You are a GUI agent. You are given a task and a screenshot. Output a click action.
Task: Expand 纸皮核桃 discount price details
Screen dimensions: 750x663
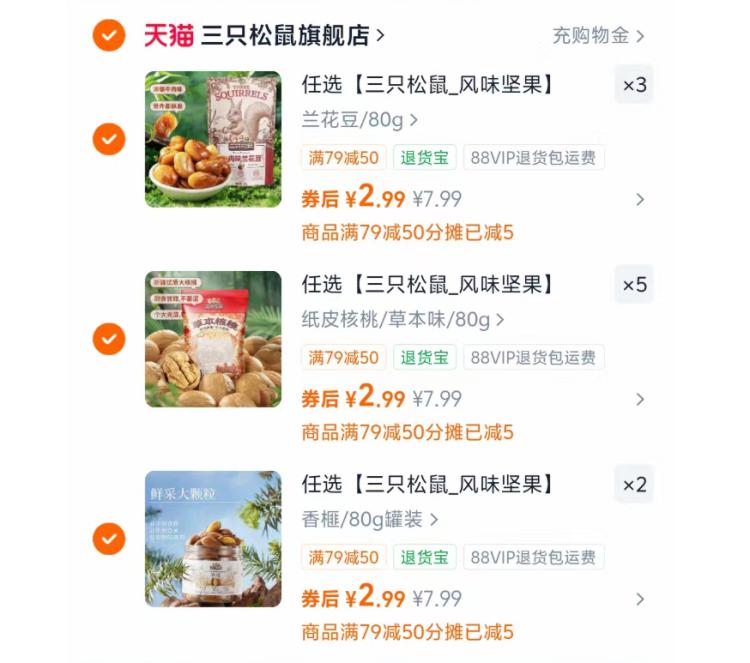[640, 399]
